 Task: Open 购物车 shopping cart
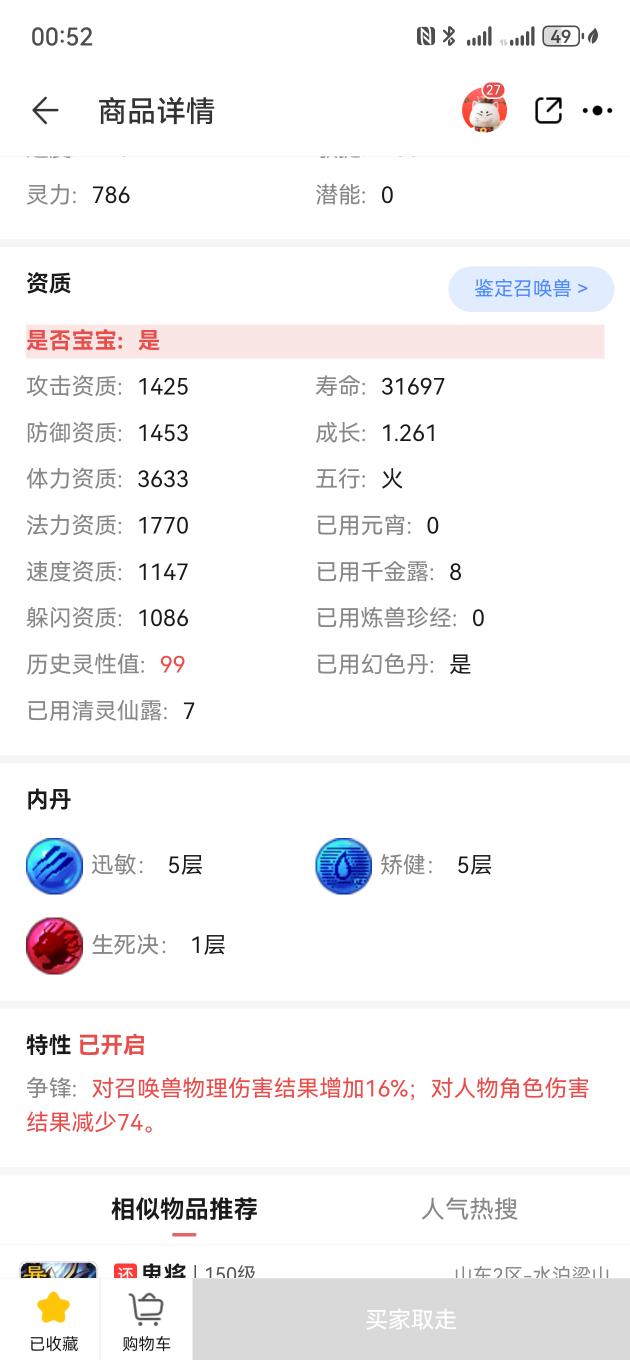147,1319
